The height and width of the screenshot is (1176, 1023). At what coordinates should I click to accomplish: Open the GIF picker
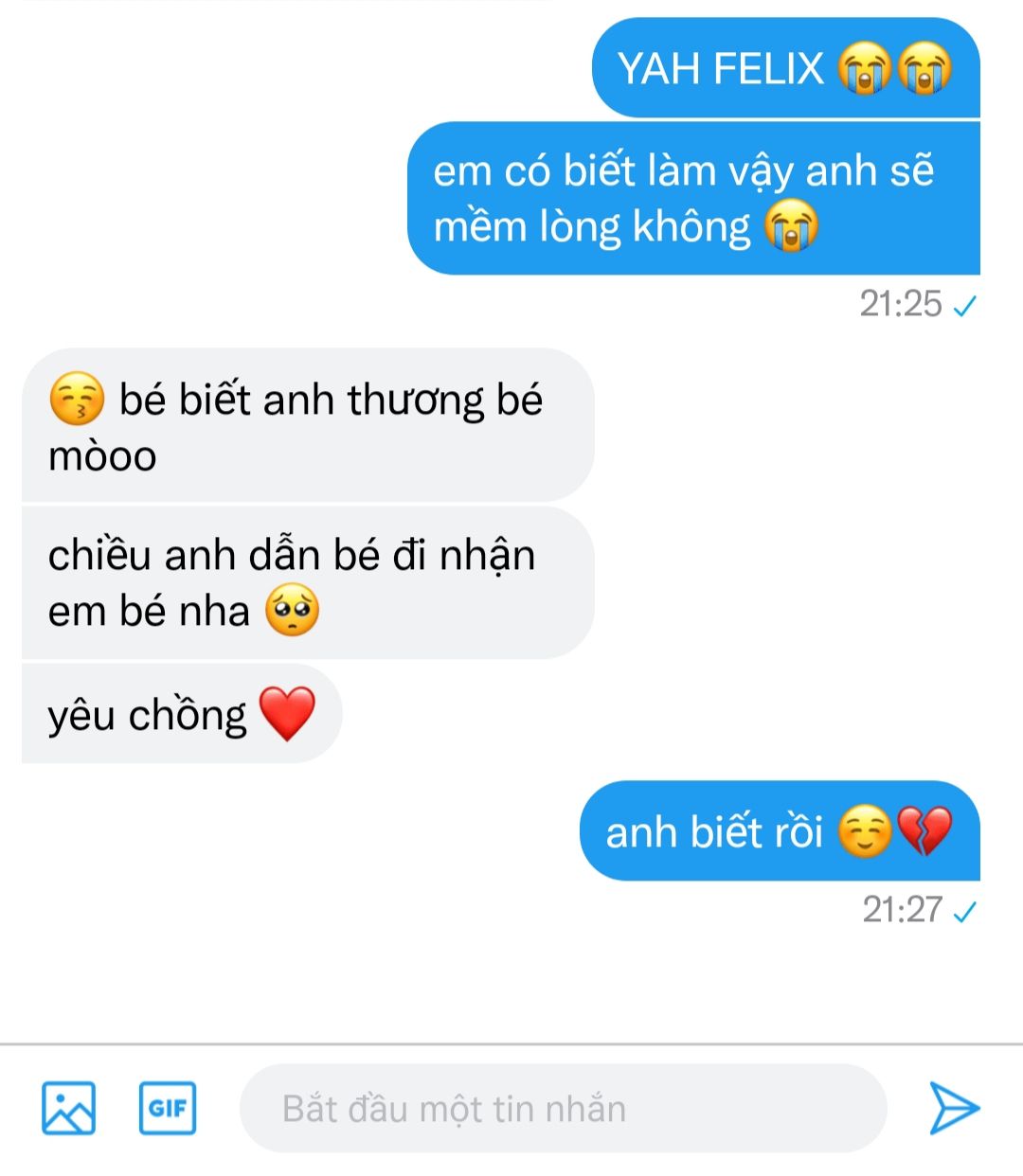pyautogui.click(x=168, y=1108)
